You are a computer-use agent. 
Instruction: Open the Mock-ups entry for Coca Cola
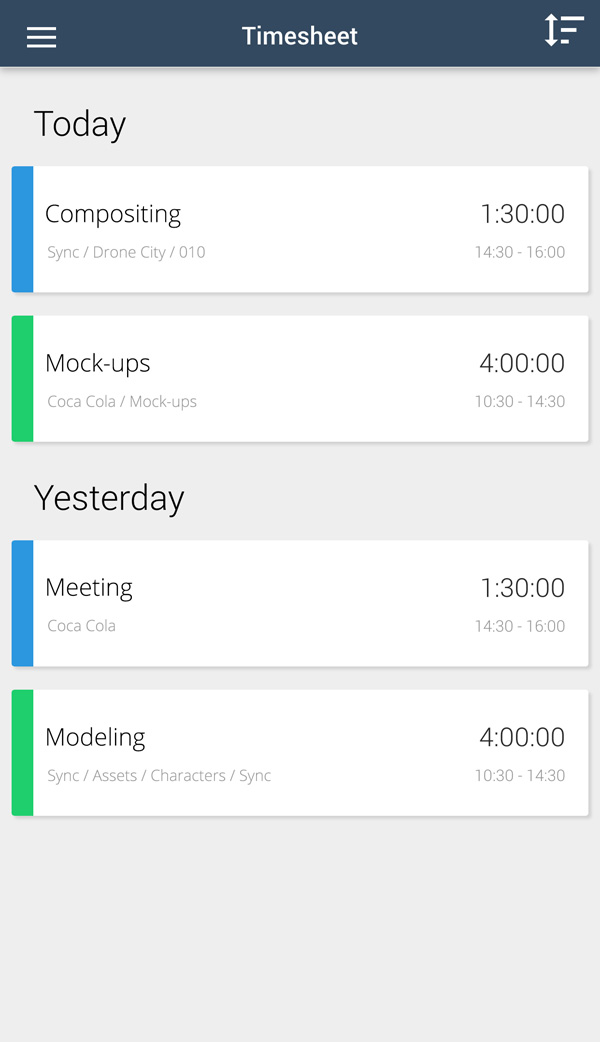[300, 379]
